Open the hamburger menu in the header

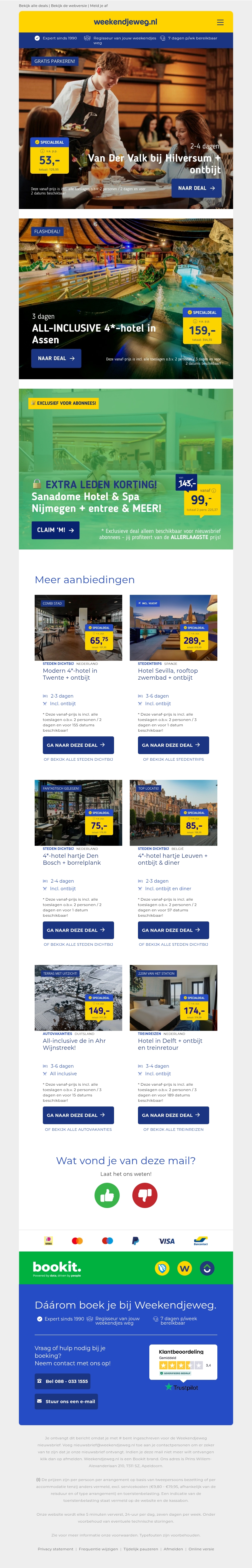[220, 22]
